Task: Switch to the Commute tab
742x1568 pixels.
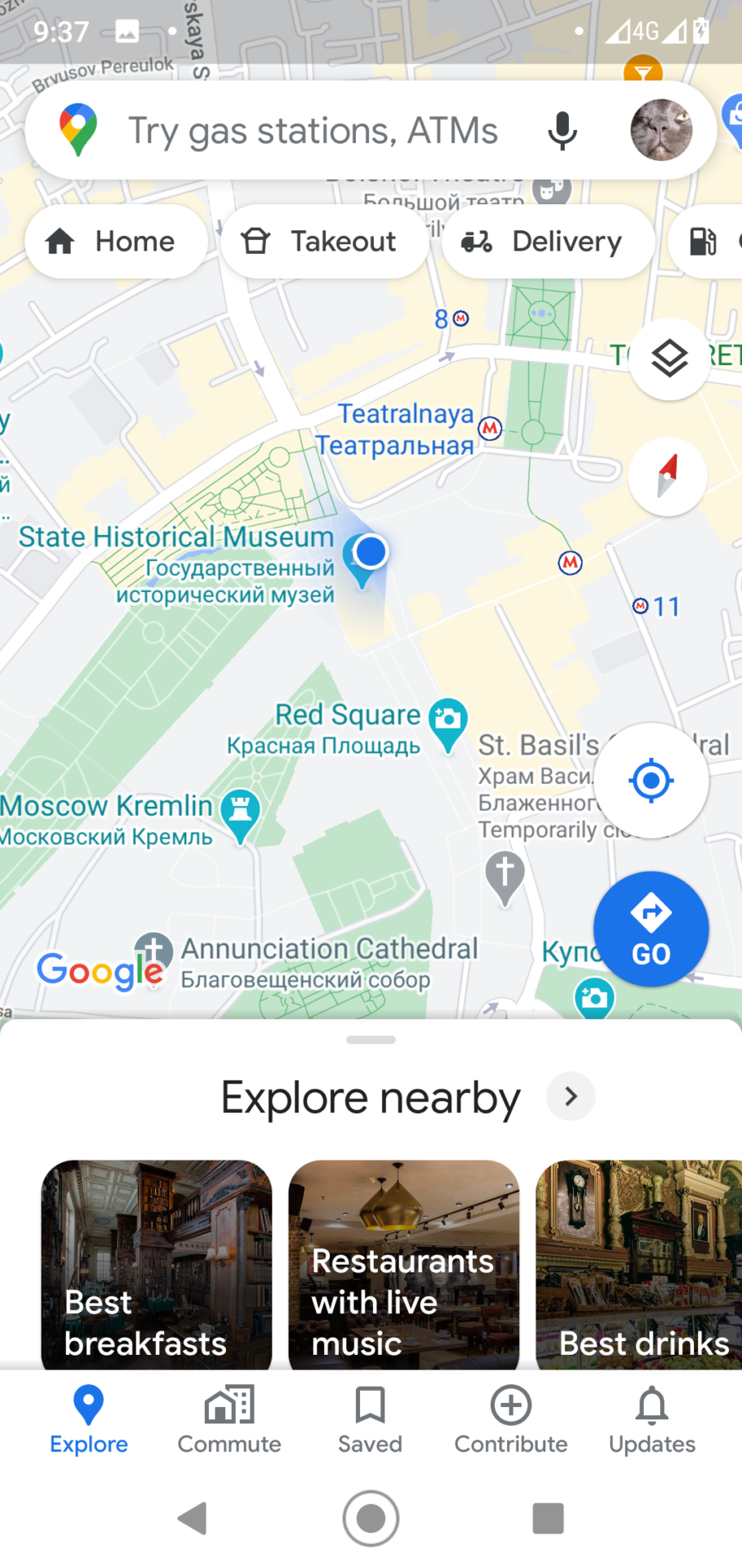Action: [229, 1419]
